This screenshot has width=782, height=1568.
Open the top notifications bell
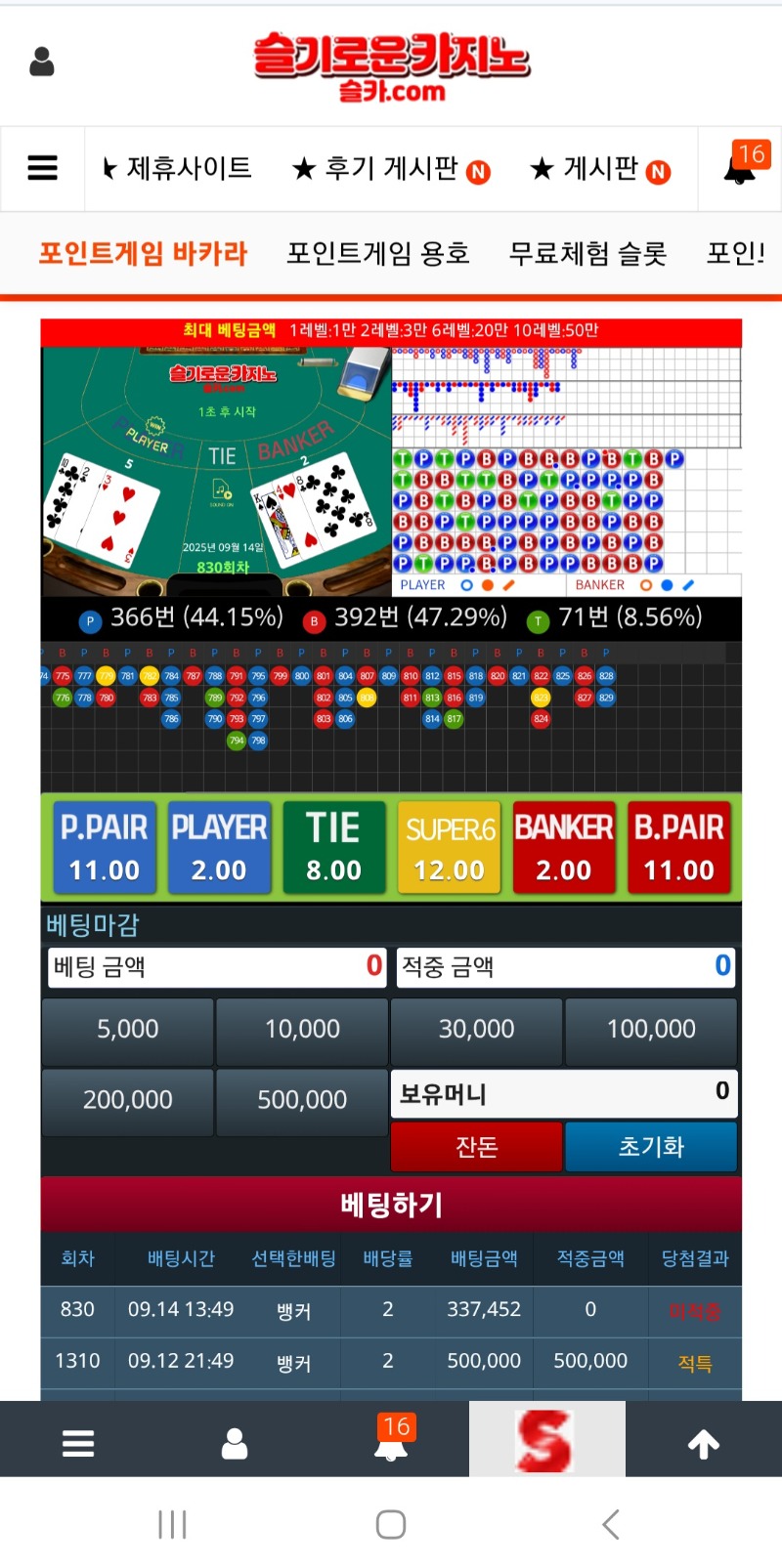click(741, 168)
